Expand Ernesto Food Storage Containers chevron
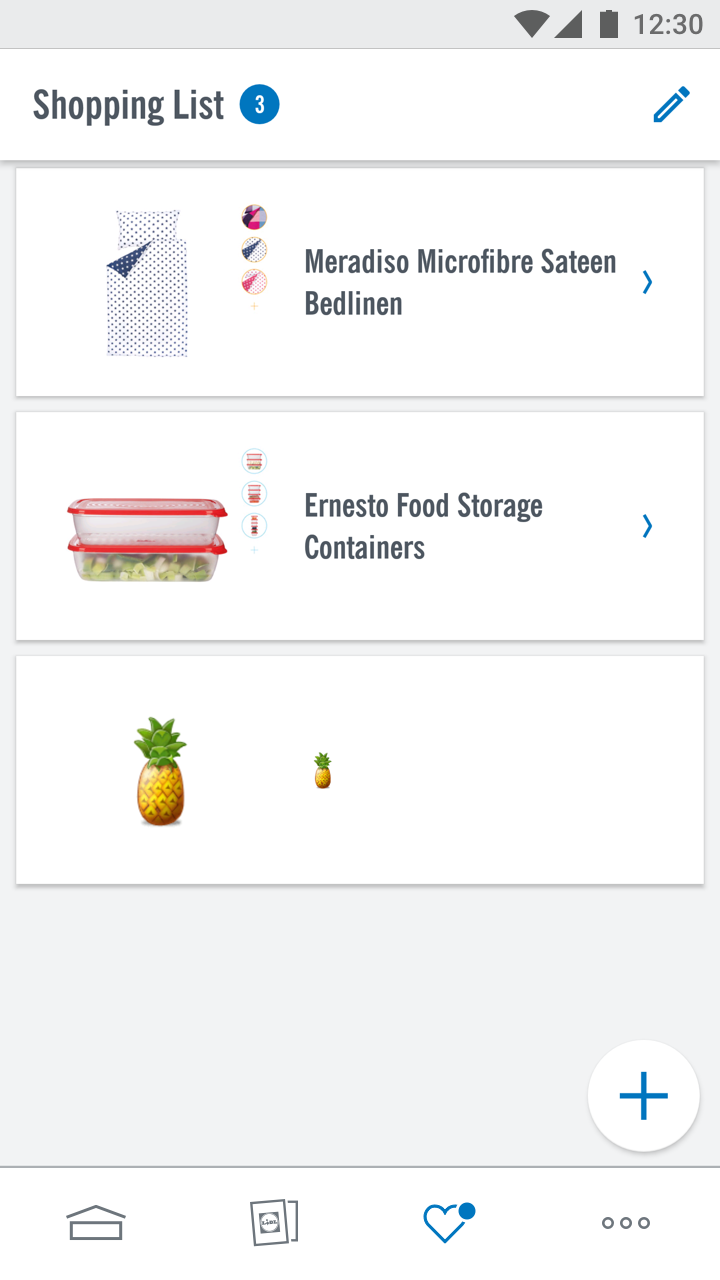Screen dimensions: 720x1280 click(x=646, y=526)
